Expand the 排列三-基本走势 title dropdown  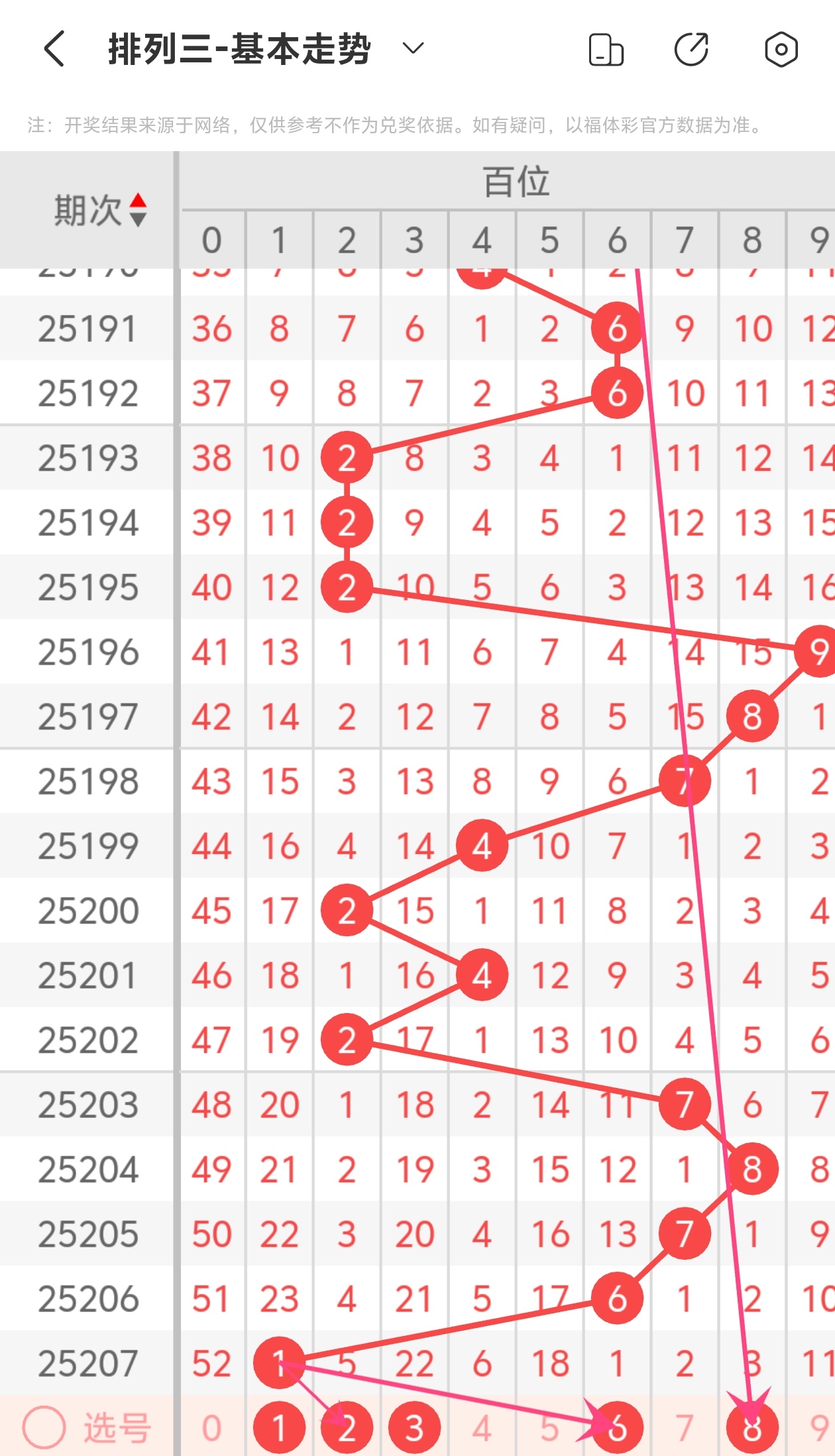pyautogui.click(x=414, y=48)
